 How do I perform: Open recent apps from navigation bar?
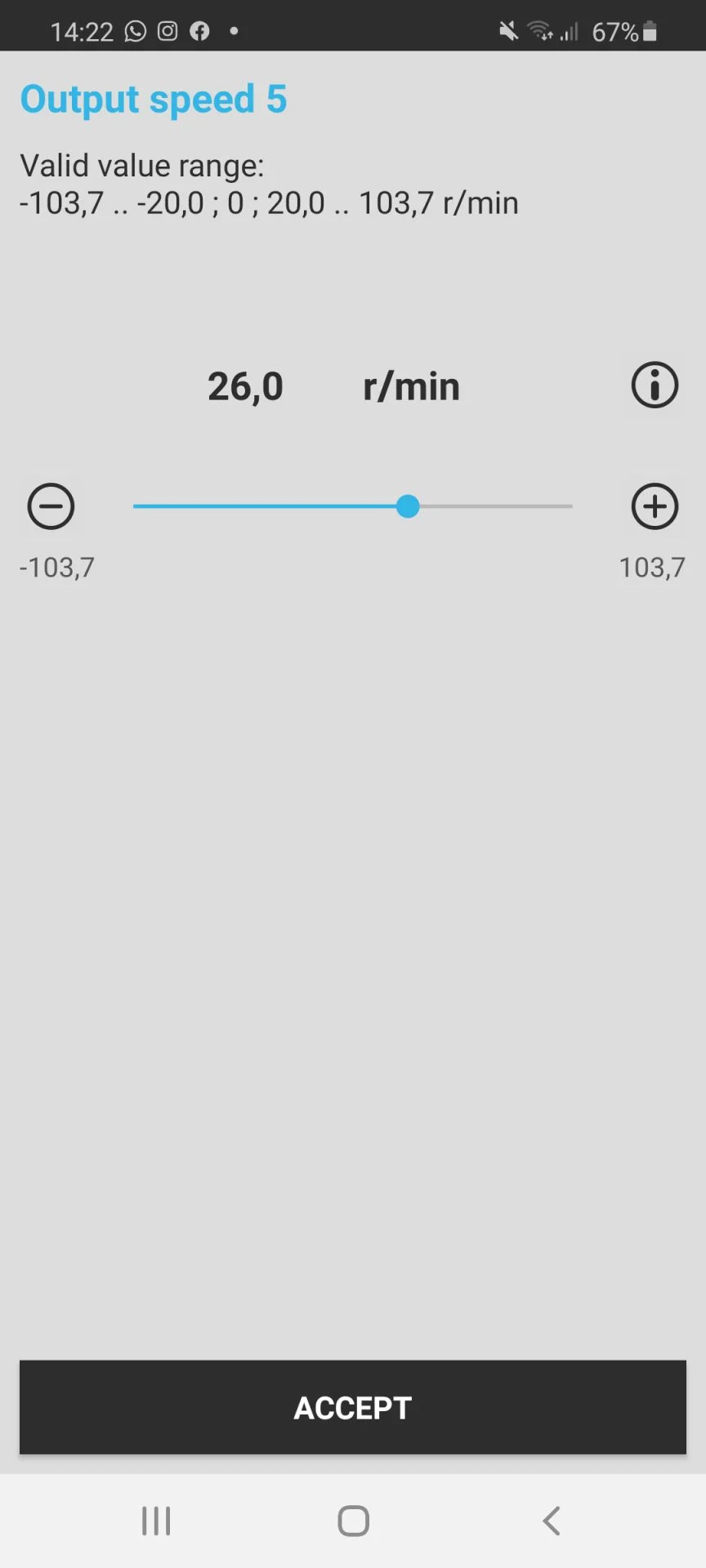click(x=156, y=1521)
